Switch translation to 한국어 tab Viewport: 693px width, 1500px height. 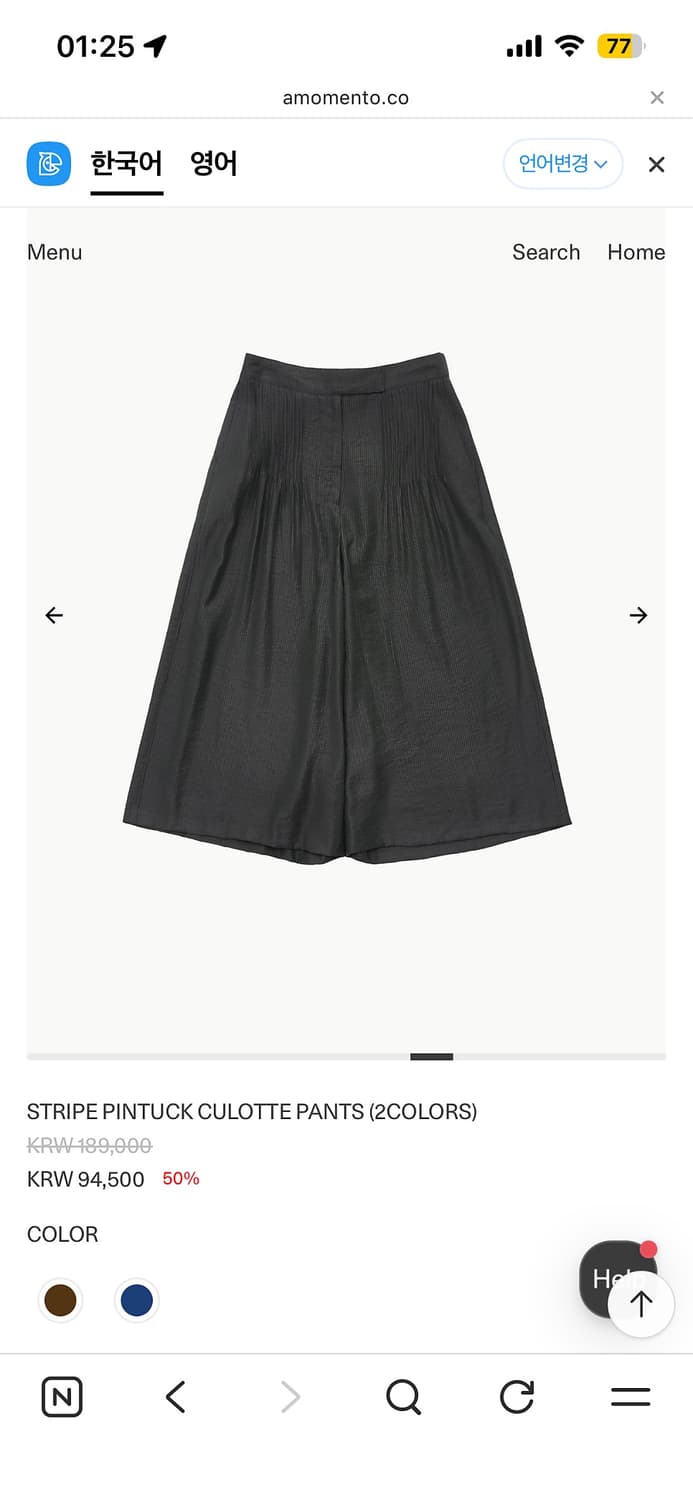click(126, 163)
